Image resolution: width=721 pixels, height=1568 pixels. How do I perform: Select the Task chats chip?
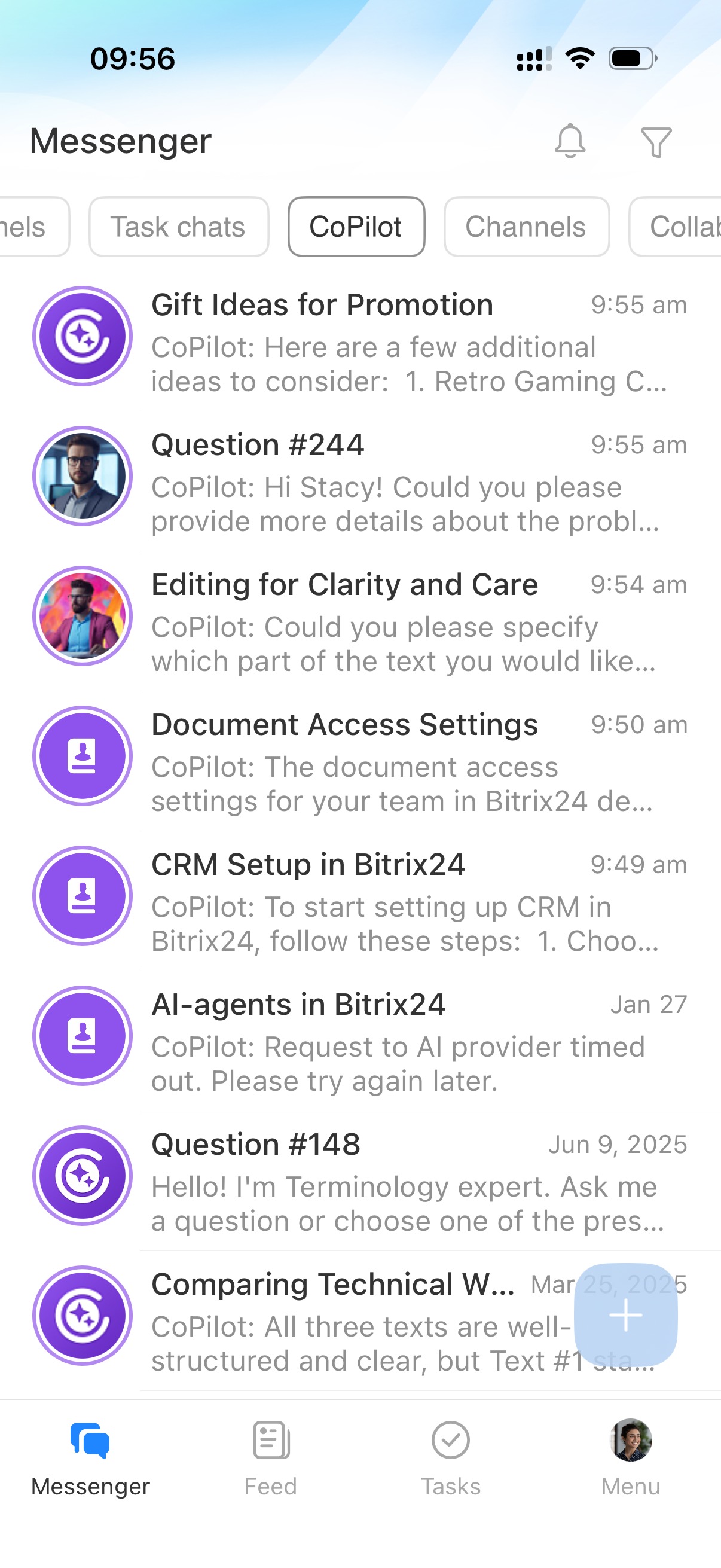(178, 227)
